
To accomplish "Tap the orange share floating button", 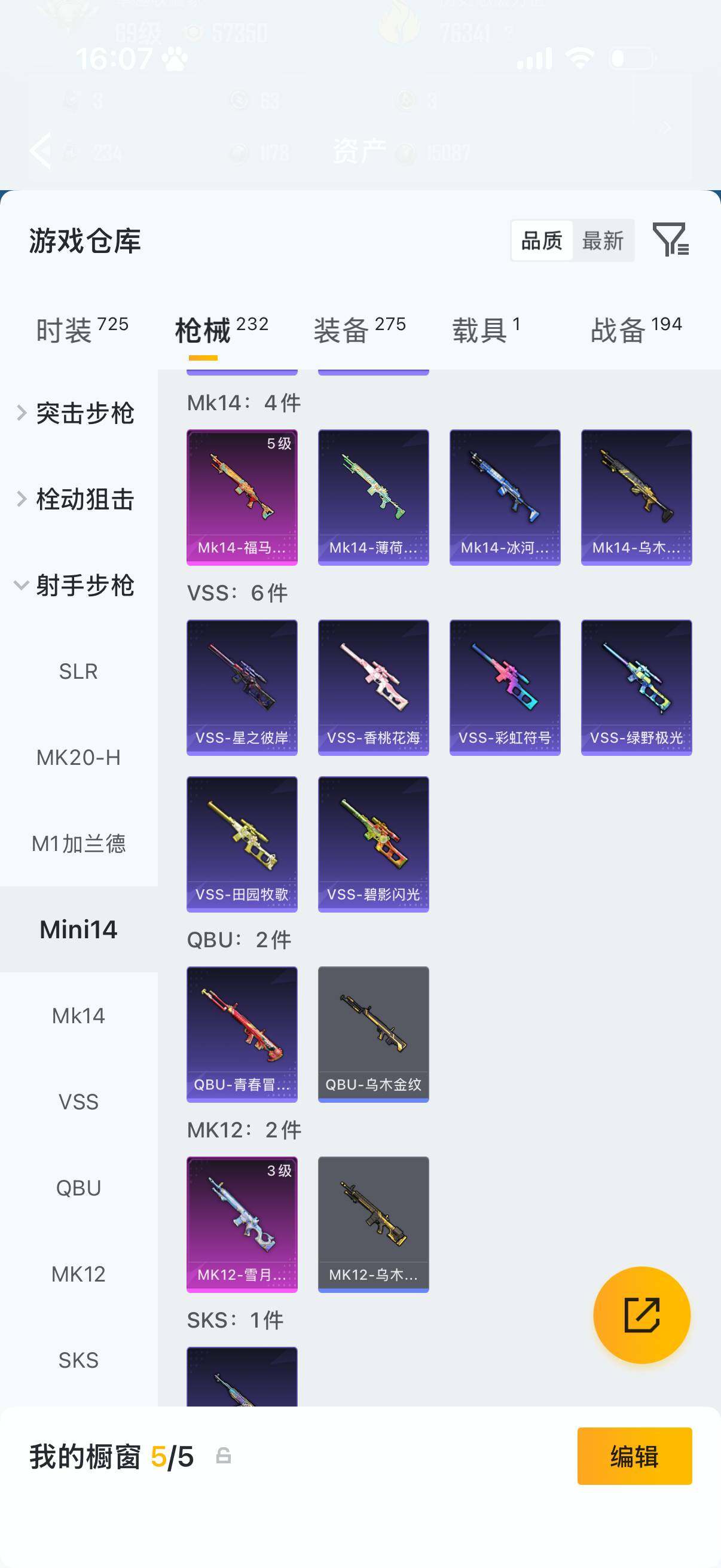I will click(641, 1315).
